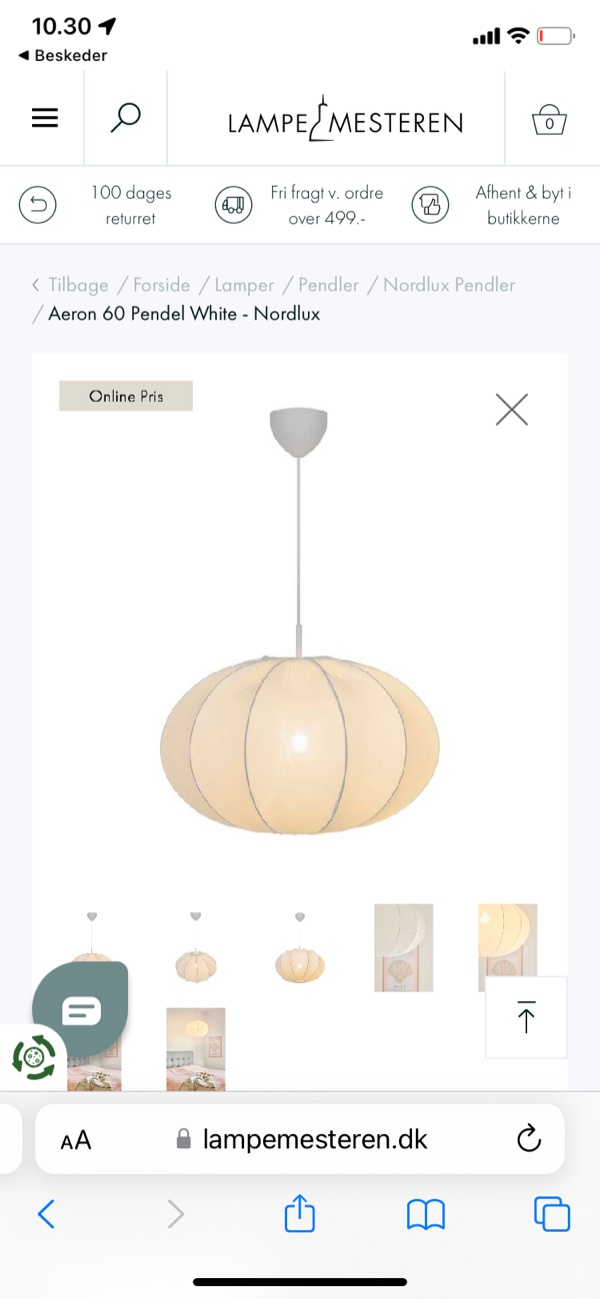Open the site search magnifier
Image resolution: width=600 pixels, height=1299 pixels.
click(125, 118)
